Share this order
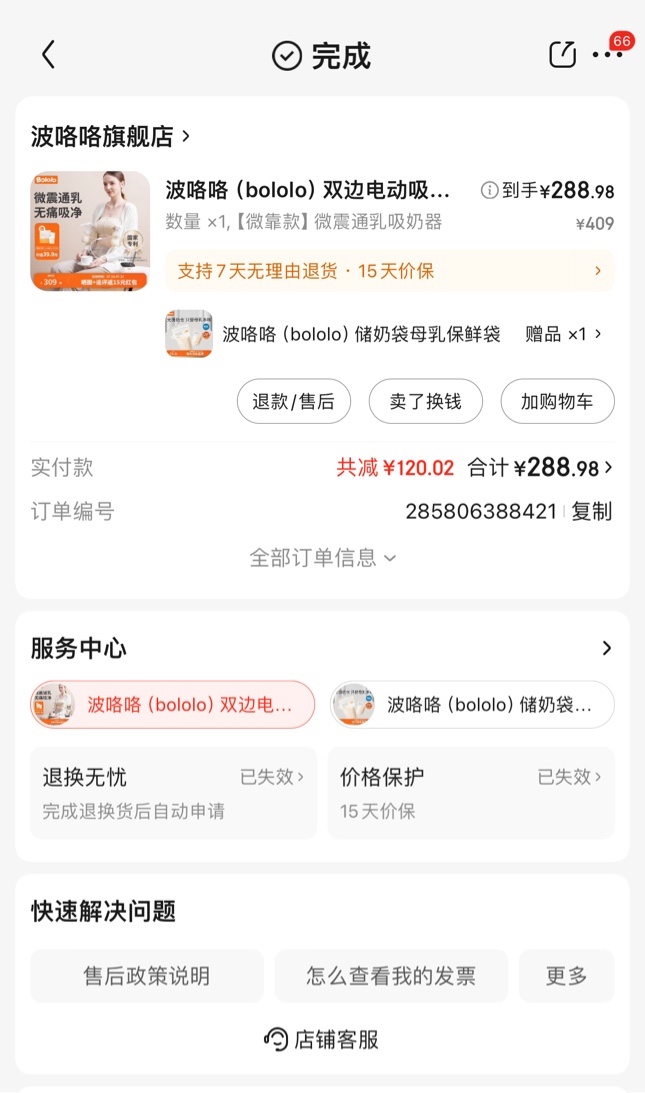645x1093 pixels. [563, 55]
